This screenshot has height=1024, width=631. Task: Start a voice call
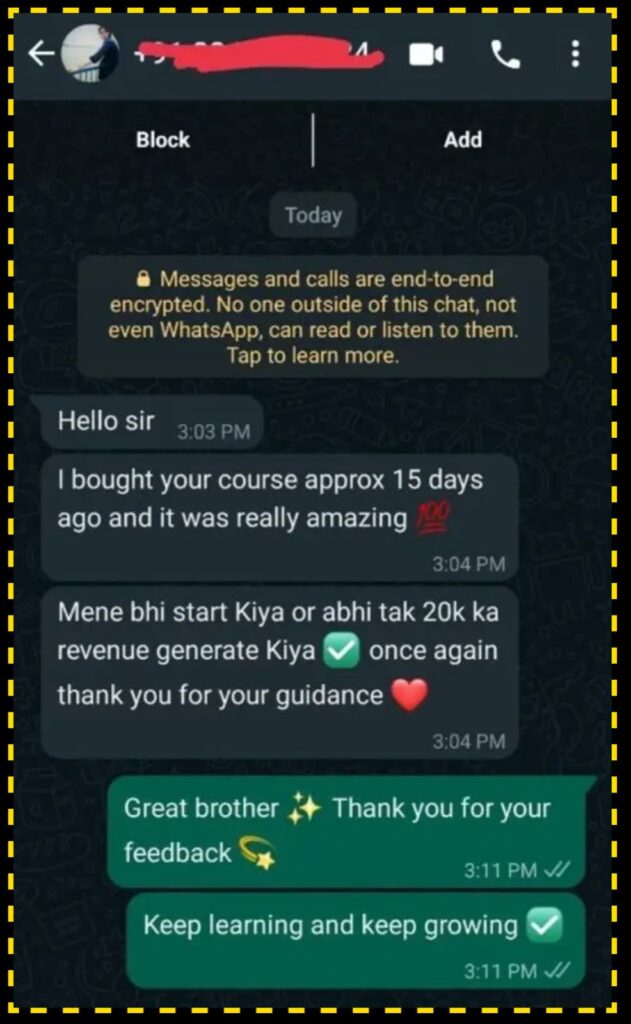[506, 54]
